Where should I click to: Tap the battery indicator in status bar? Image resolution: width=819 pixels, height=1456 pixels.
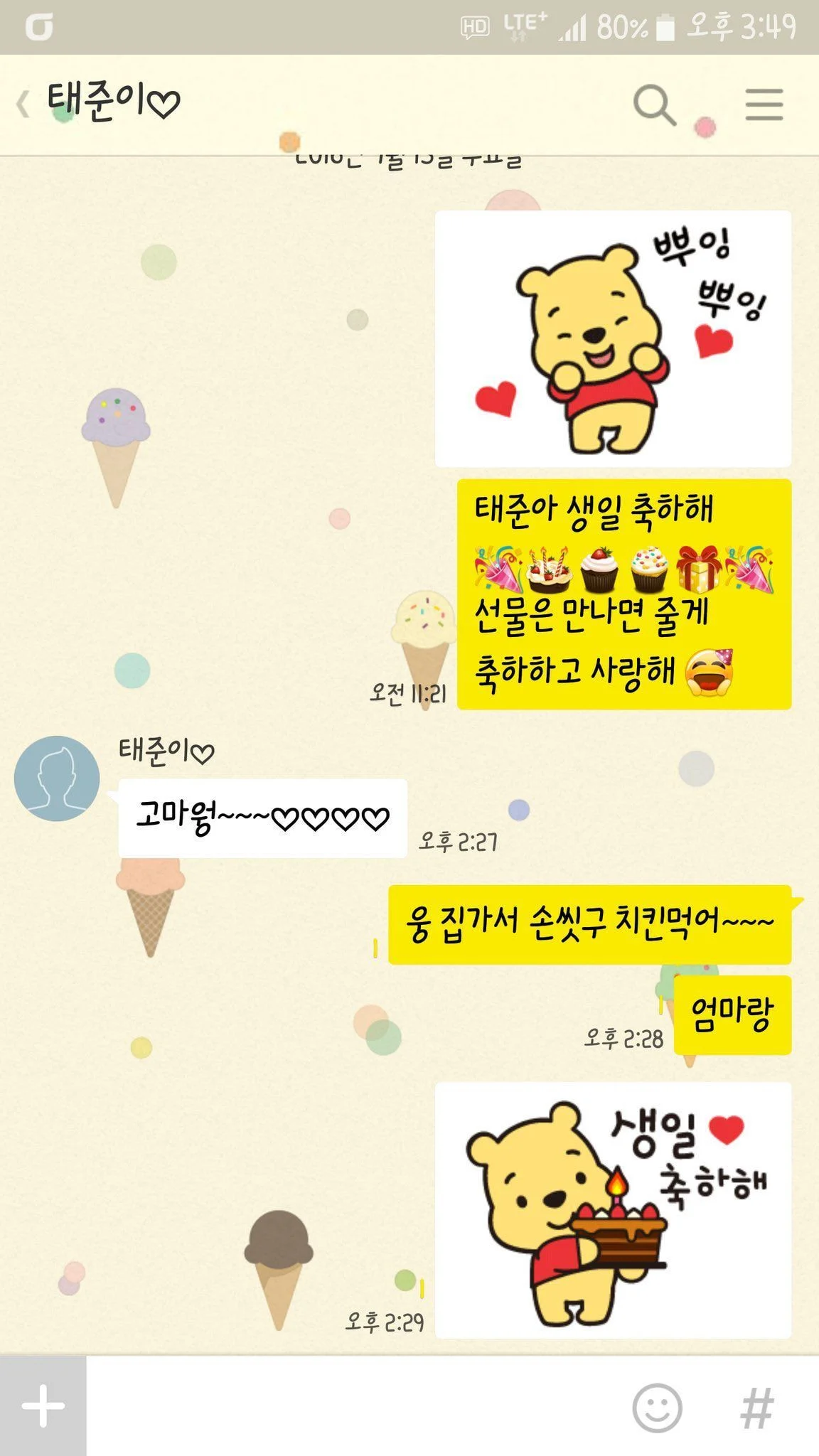coord(663,25)
